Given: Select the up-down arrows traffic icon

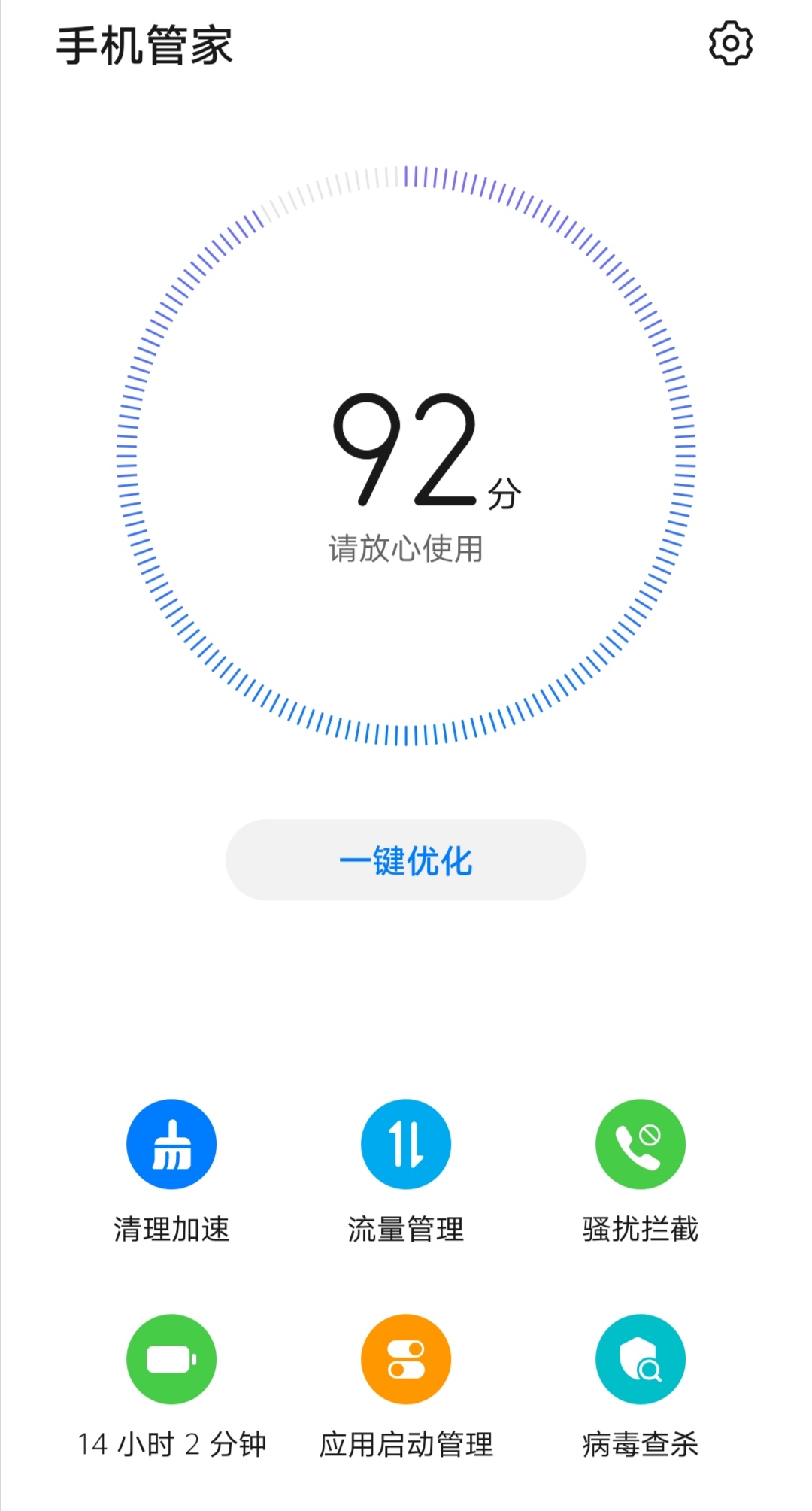Looking at the screenshot, I should pyautogui.click(x=406, y=1143).
